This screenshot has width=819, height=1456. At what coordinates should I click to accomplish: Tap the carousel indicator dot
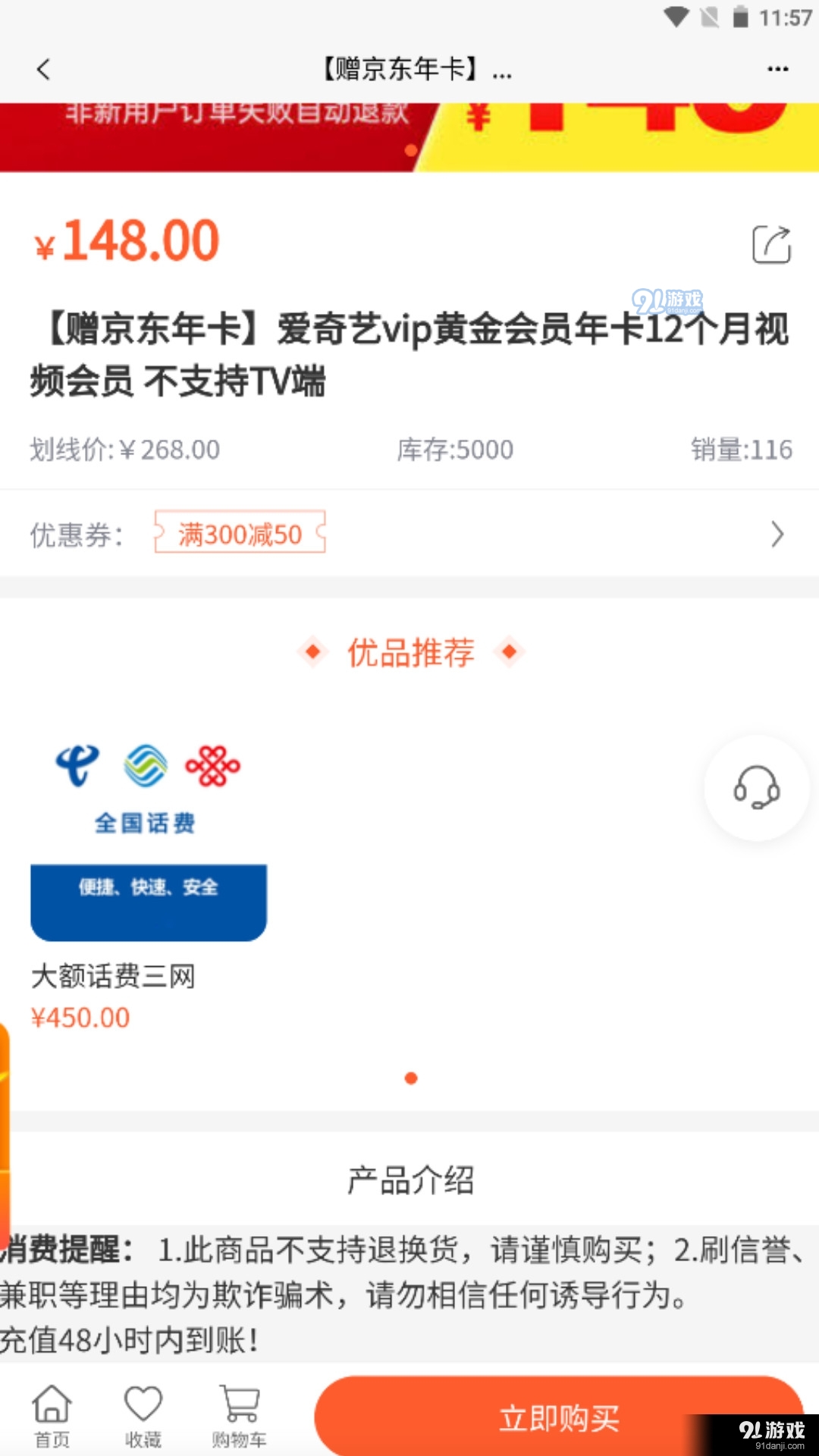[x=410, y=1077]
